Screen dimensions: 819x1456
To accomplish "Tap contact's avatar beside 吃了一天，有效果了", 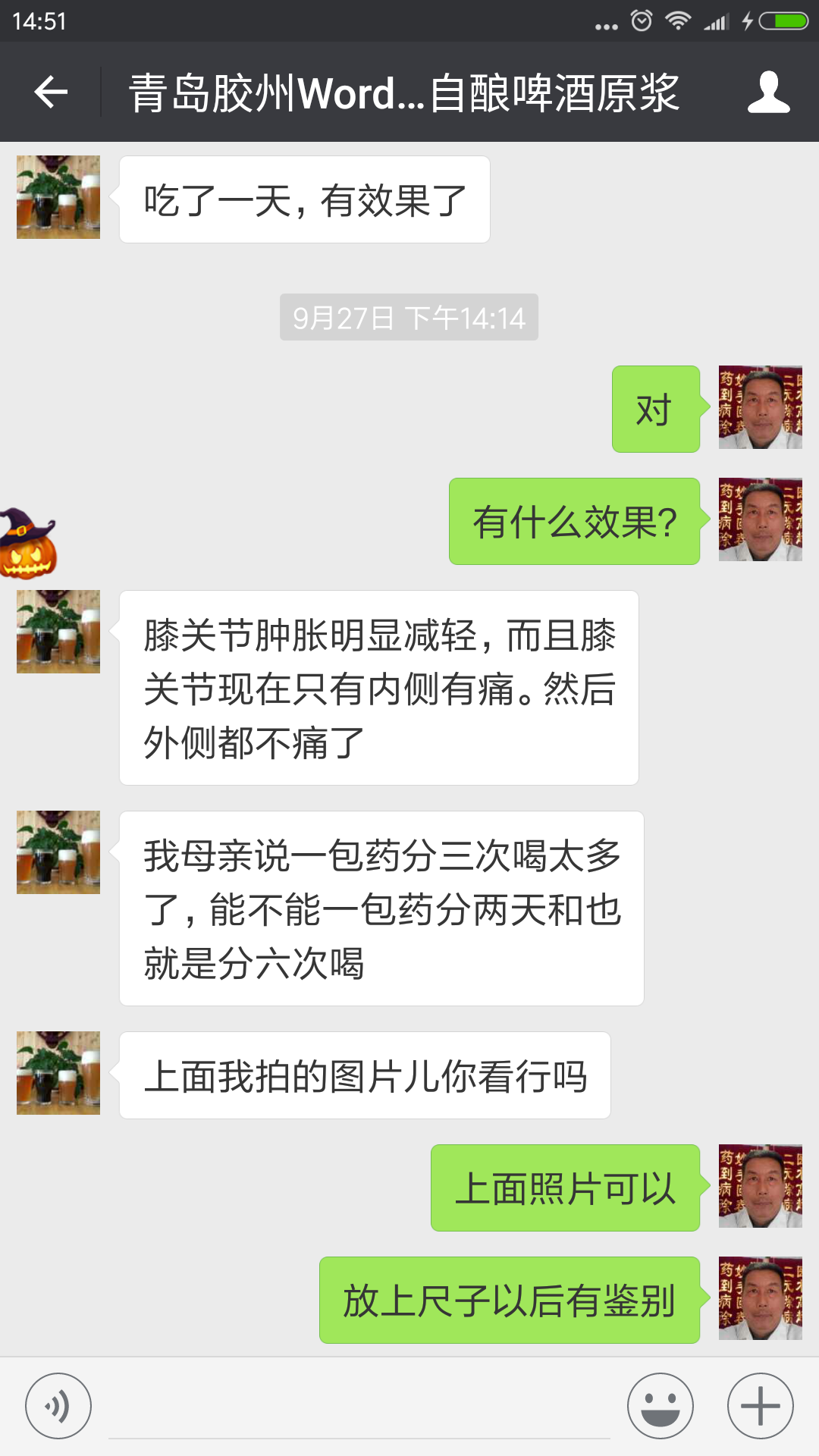I will [58, 197].
